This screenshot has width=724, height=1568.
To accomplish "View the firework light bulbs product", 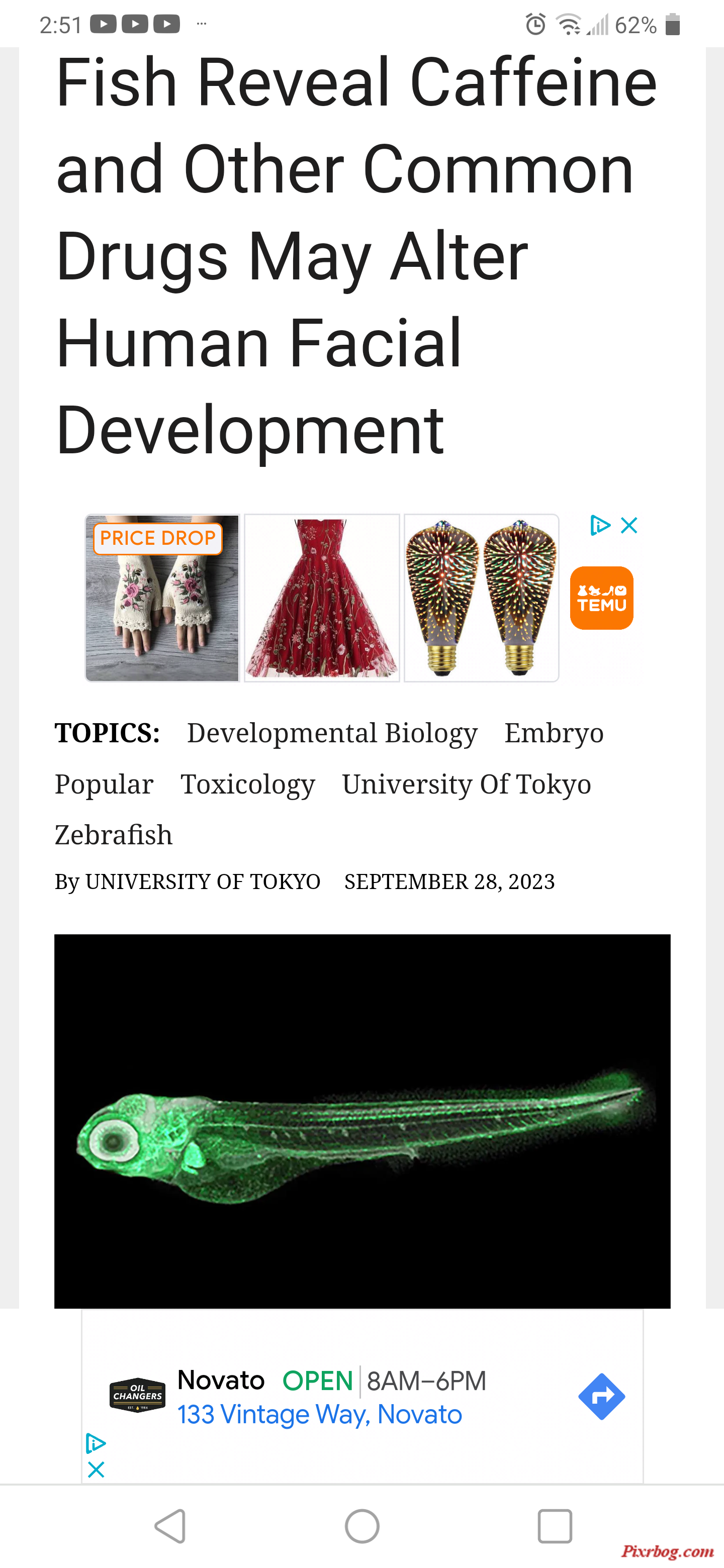I will click(481, 598).
